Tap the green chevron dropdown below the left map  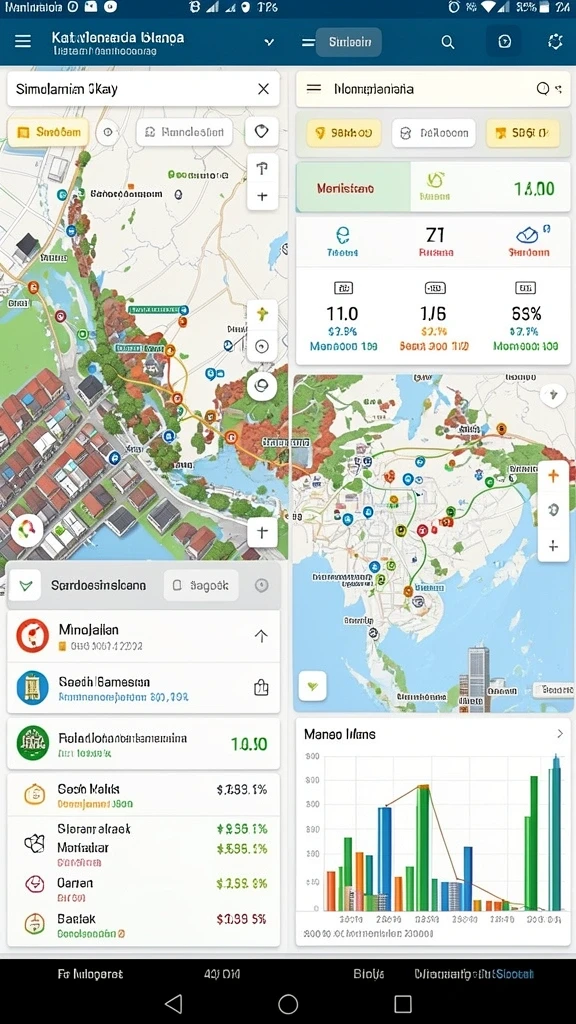pos(25,585)
